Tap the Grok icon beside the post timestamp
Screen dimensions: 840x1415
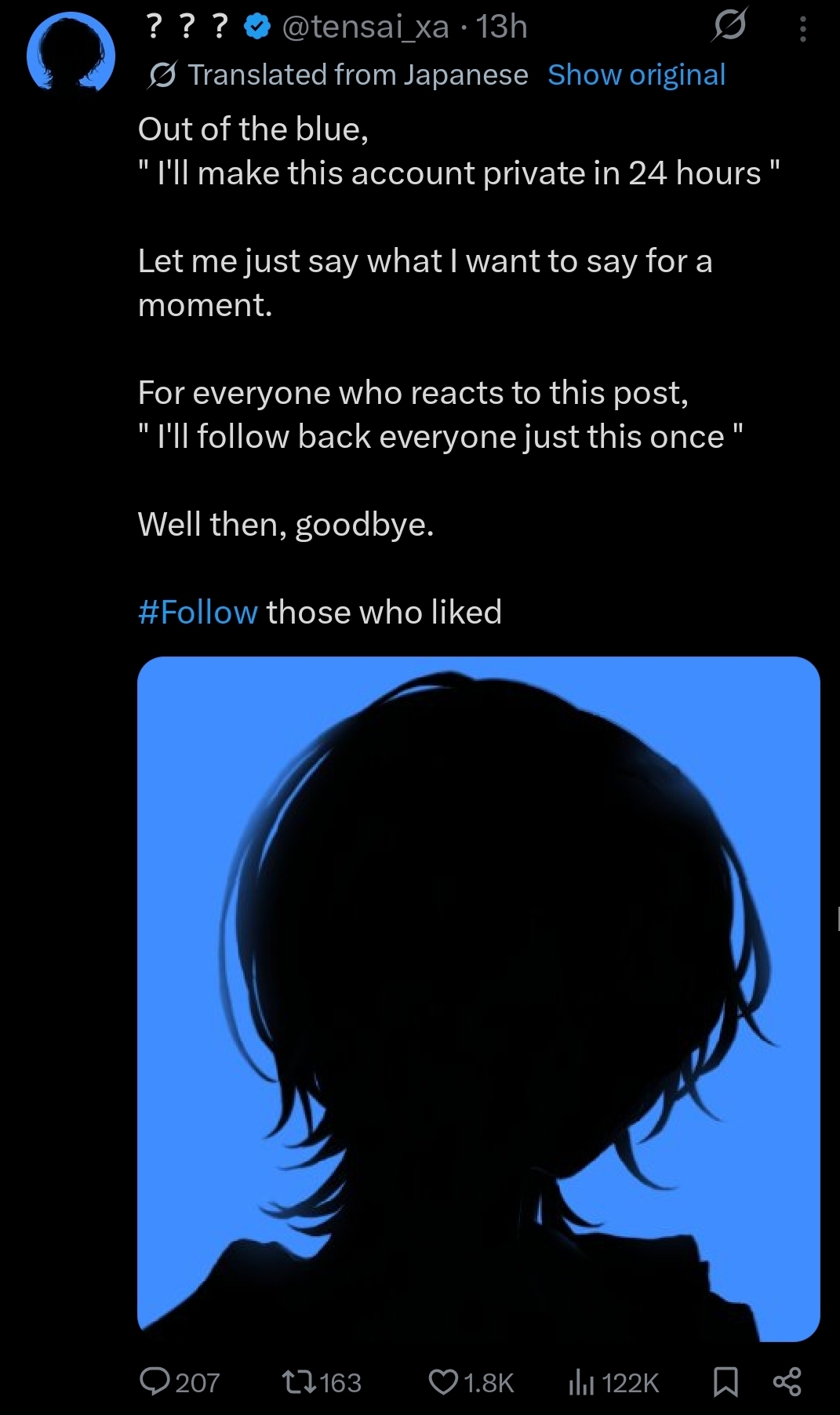click(x=729, y=27)
